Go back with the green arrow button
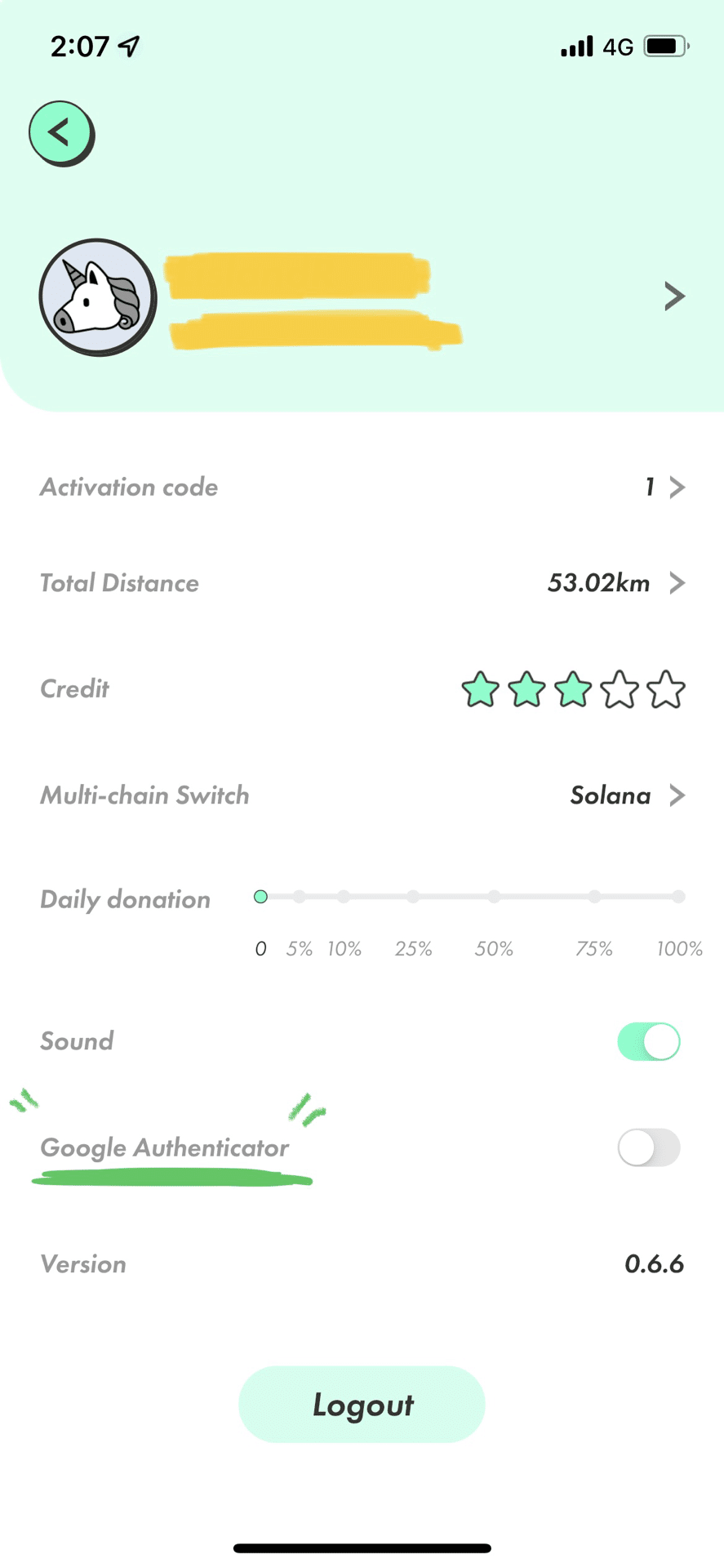This screenshot has width=724, height=1568. (x=61, y=133)
